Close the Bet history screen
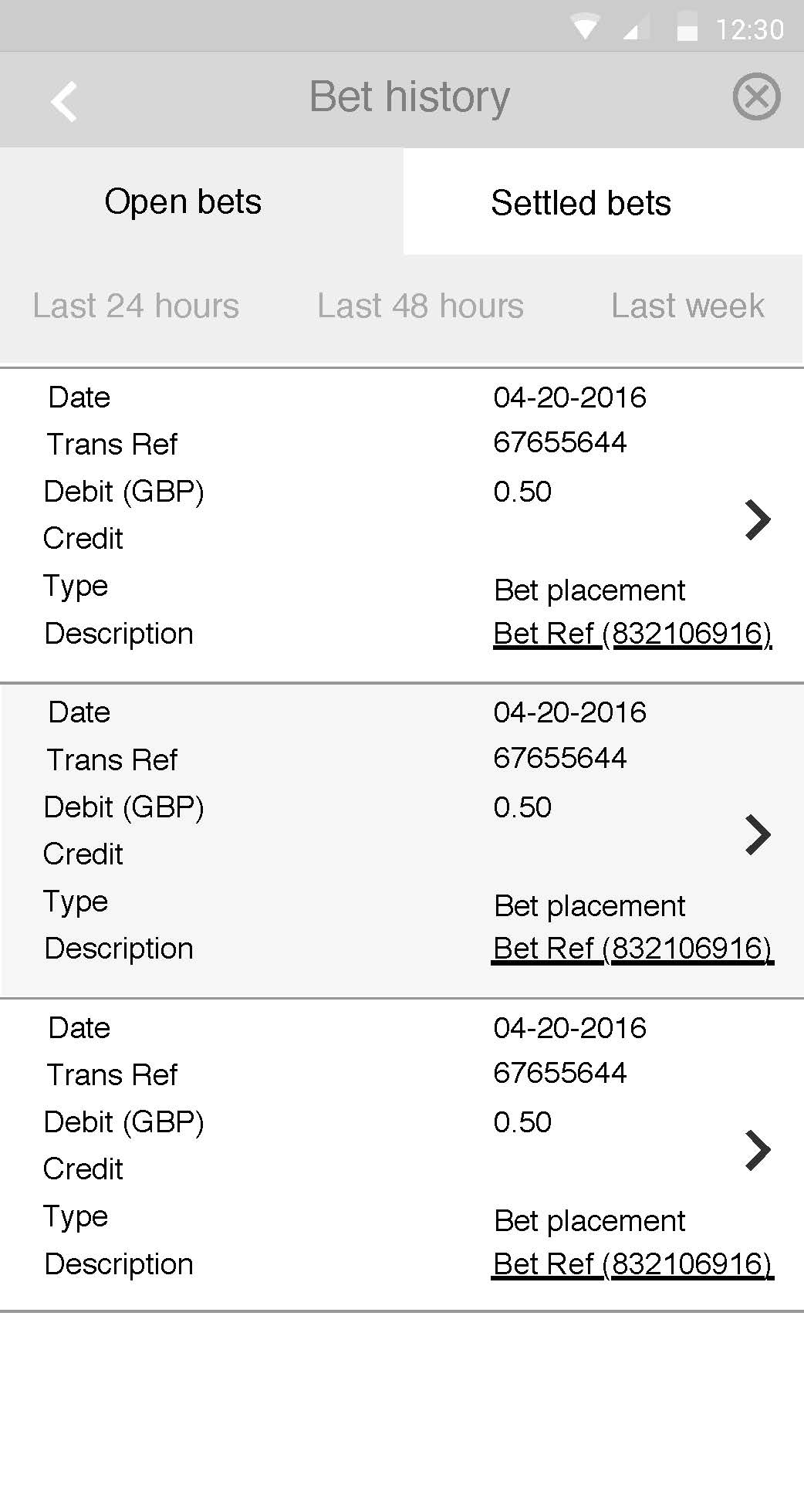This screenshot has height=1512, width=804. click(756, 97)
